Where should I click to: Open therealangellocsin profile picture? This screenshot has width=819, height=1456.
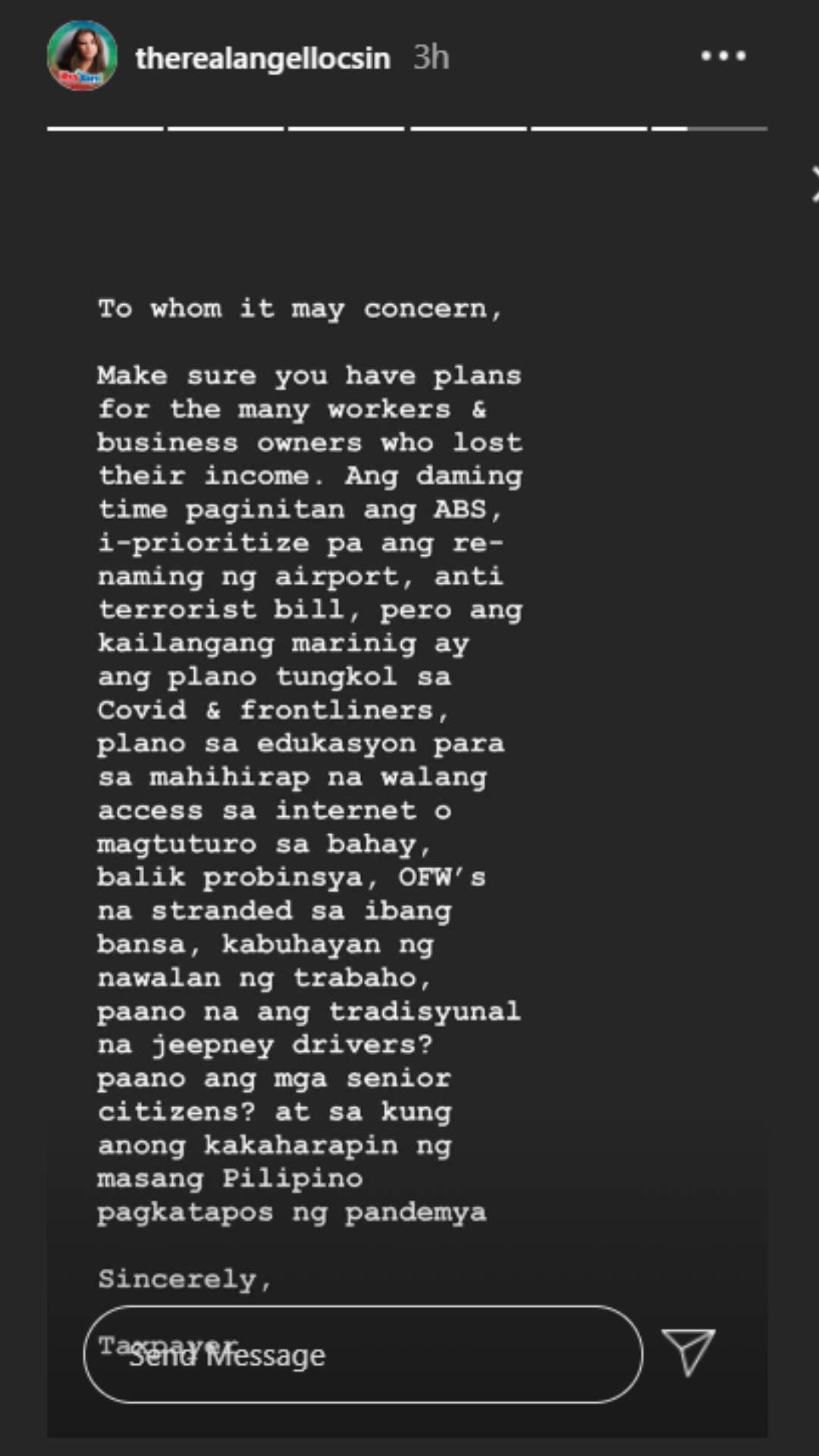click(82, 56)
